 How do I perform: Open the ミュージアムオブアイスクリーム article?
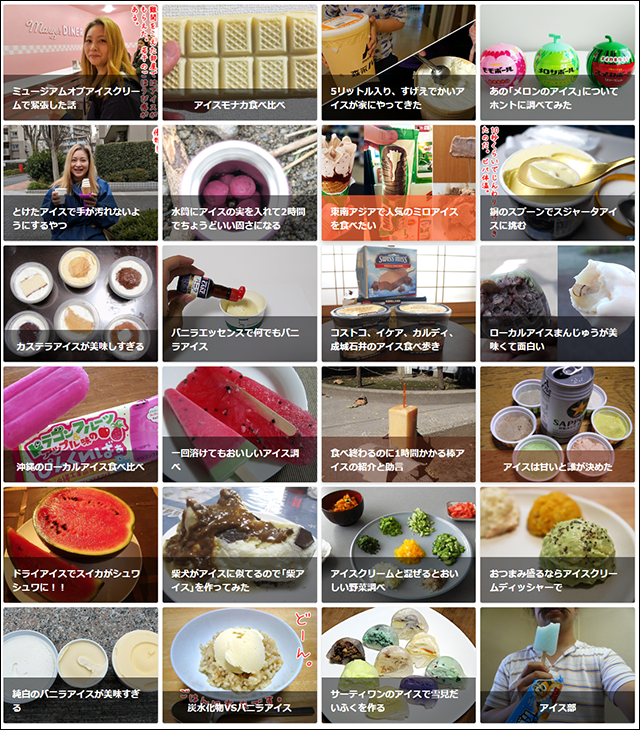click(x=80, y=62)
